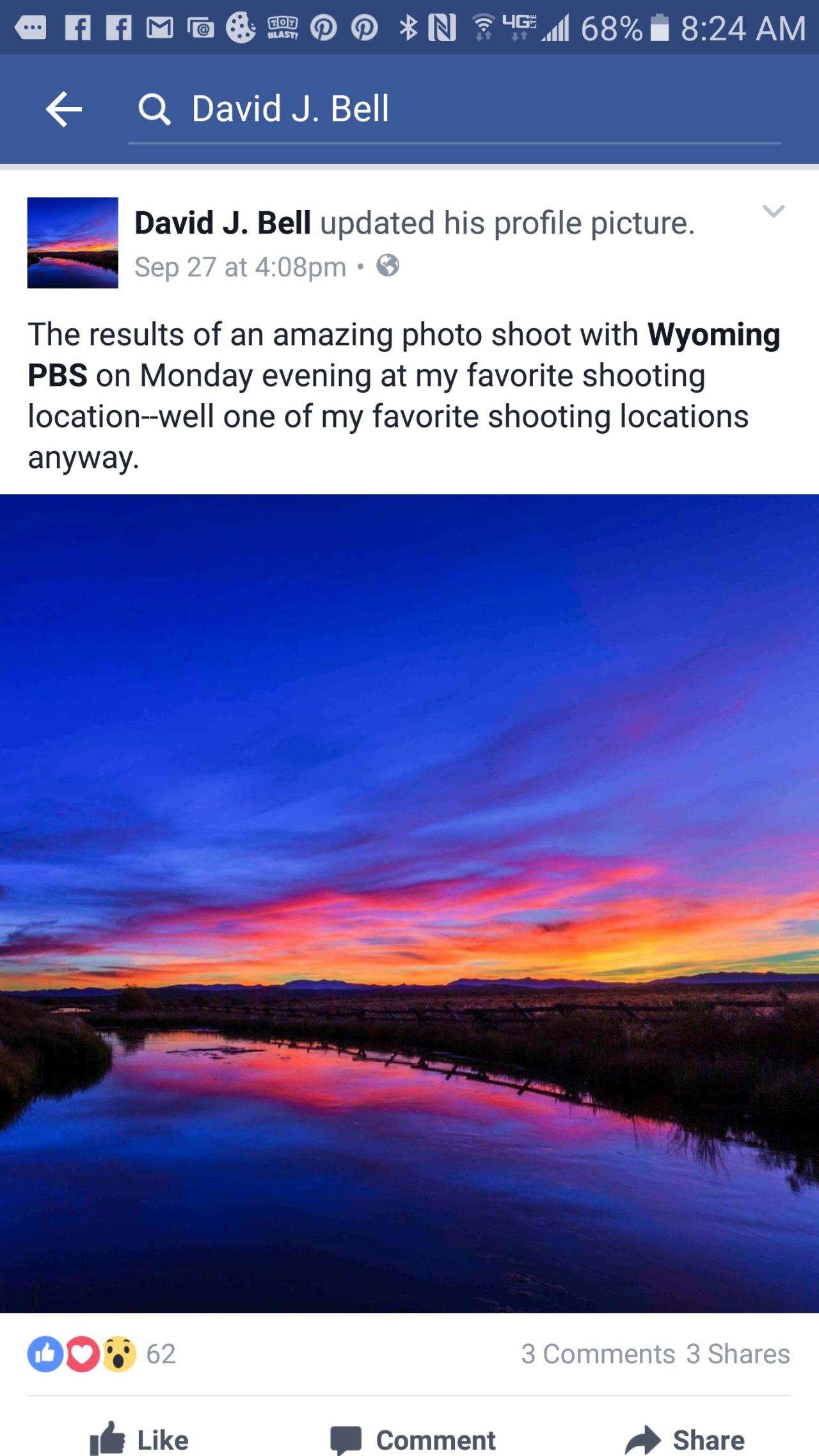Open the 3 Comments link

click(598, 1354)
